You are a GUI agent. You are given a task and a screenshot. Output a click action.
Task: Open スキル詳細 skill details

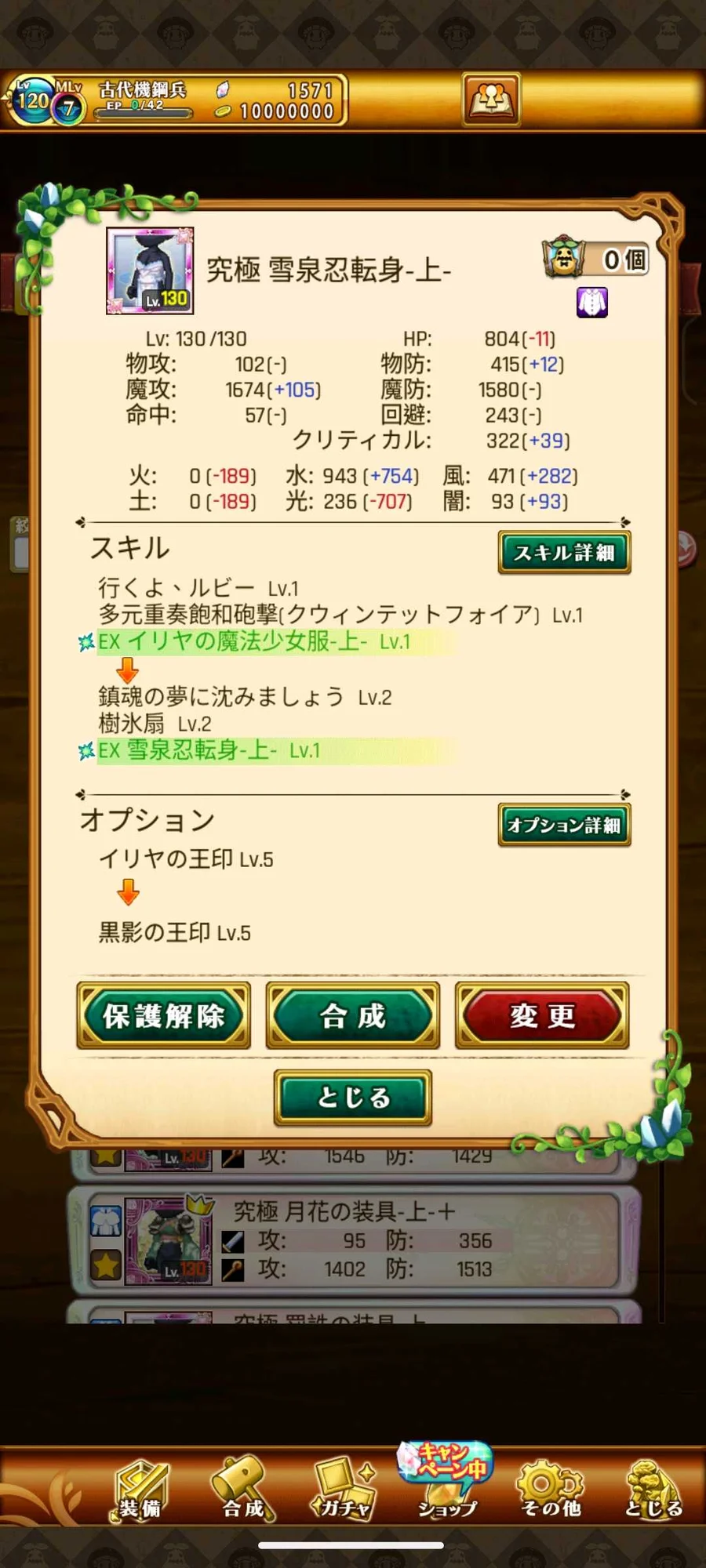coord(564,553)
